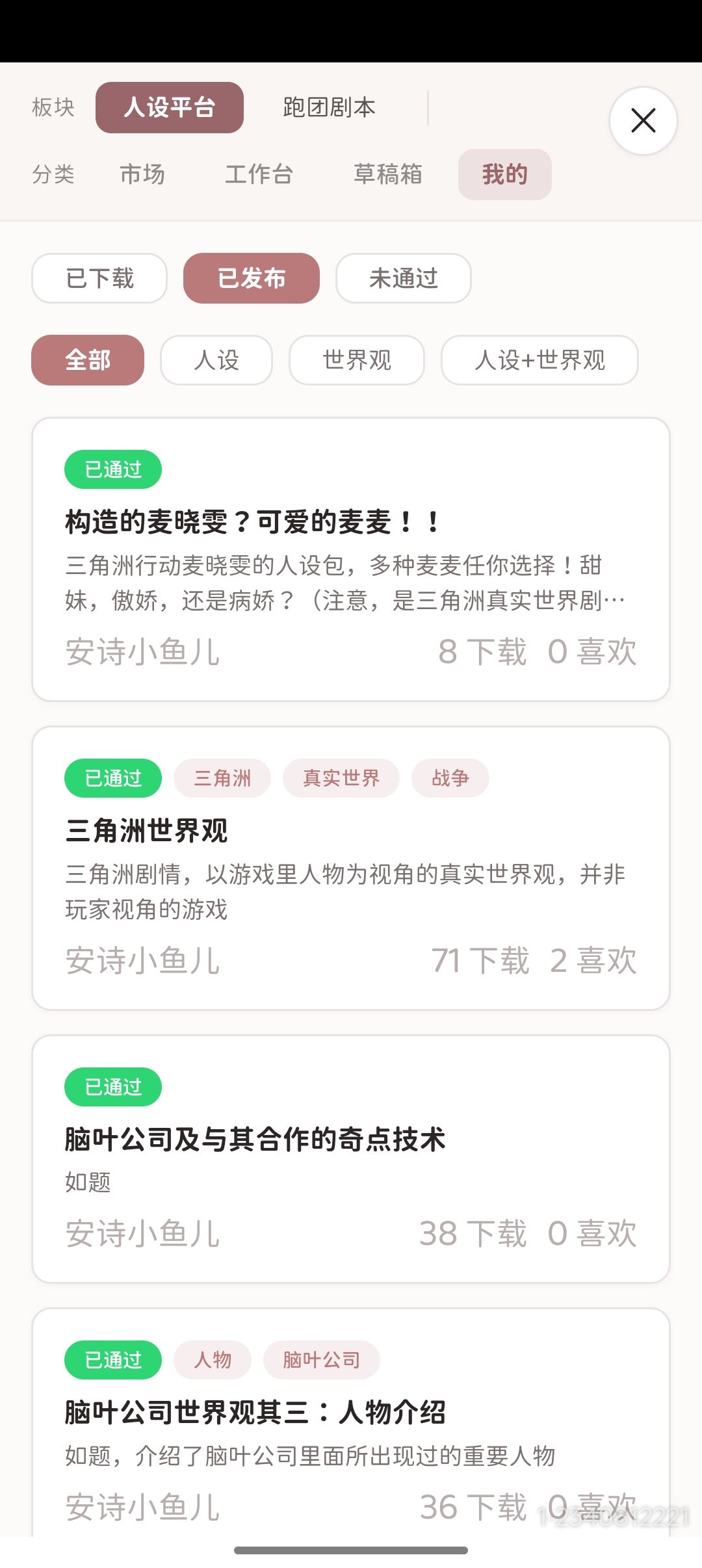The image size is (702, 1568).
Task: Open the 三角洲世界观 card
Action: tap(351, 868)
